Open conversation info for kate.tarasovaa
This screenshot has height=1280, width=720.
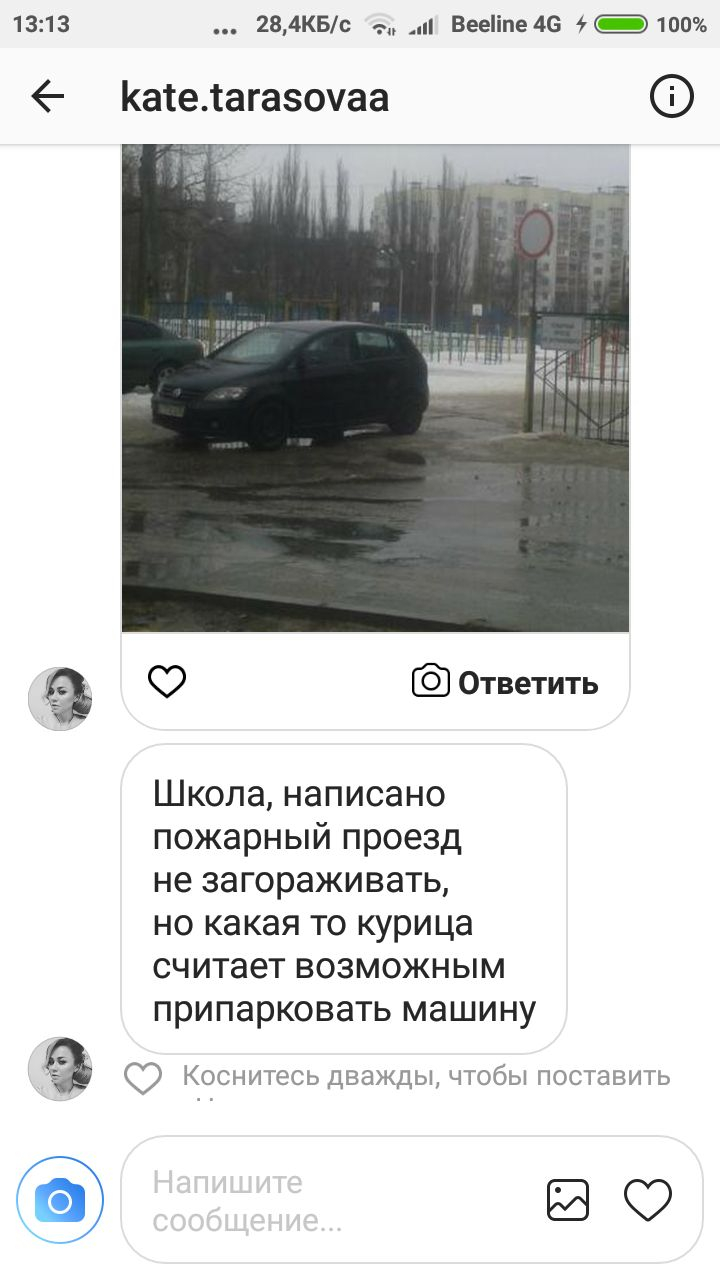(672, 97)
